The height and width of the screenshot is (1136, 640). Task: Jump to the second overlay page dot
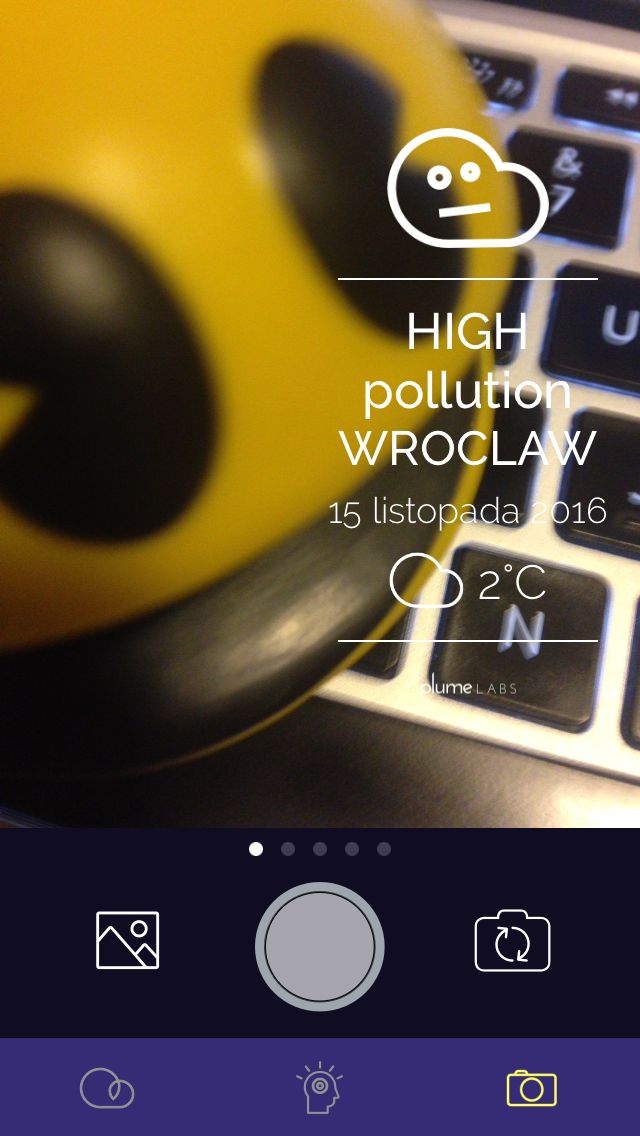pos(288,849)
